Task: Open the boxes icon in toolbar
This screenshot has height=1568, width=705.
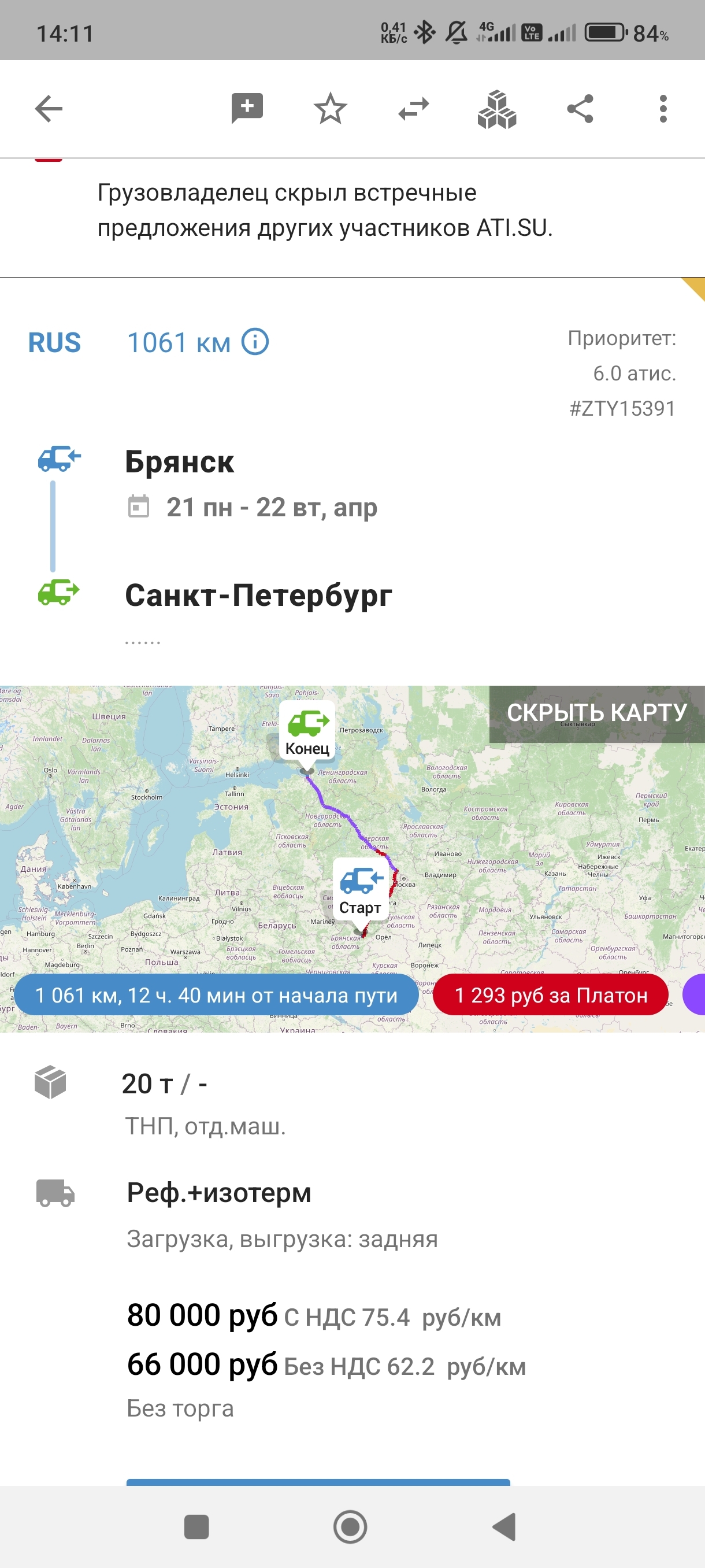Action: (x=497, y=109)
